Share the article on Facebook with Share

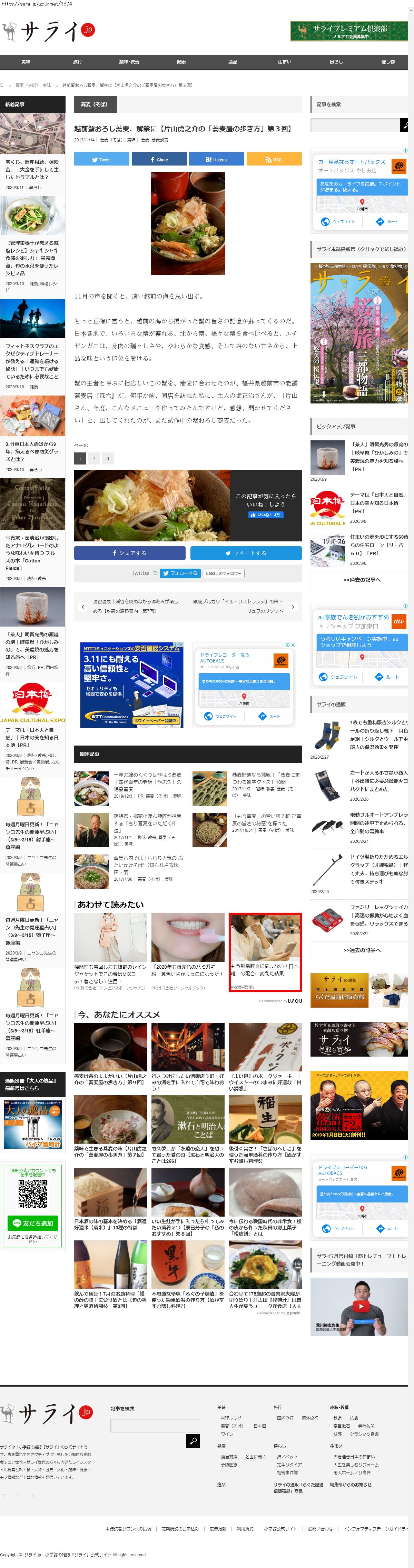pyautogui.click(x=159, y=159)
